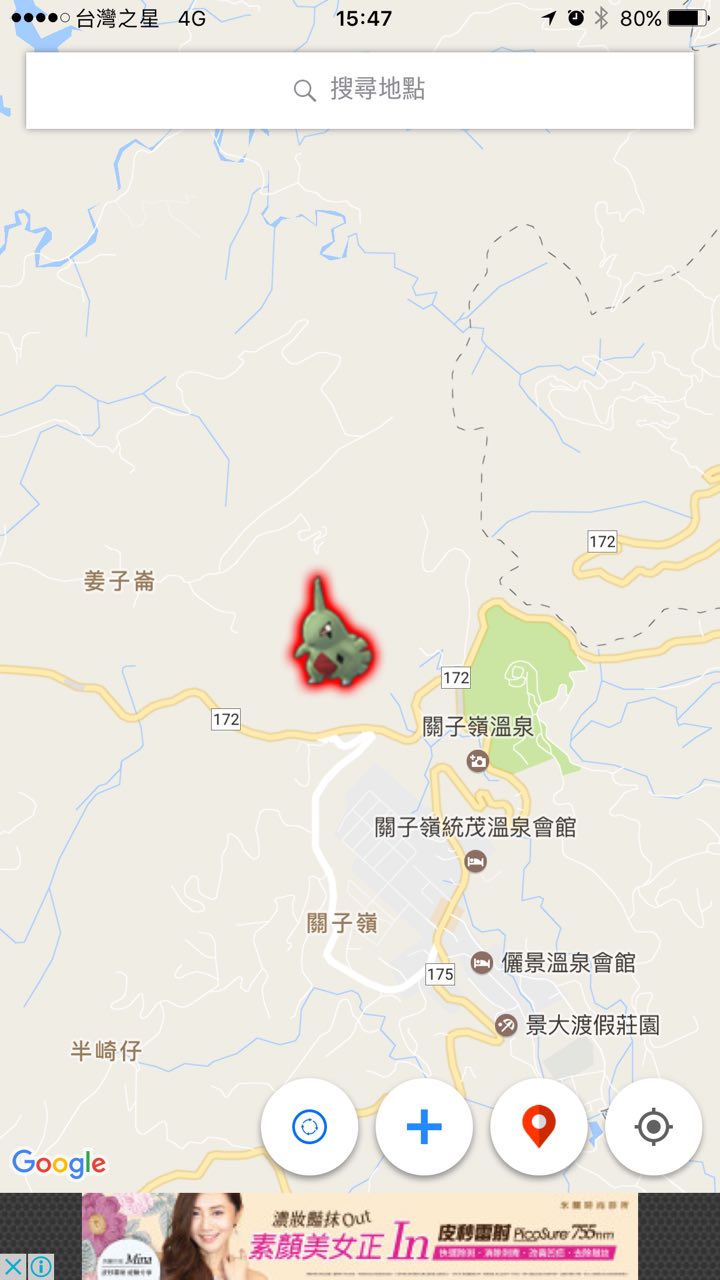Open the 景大渡假莊園 place marker

(507, 1025)
